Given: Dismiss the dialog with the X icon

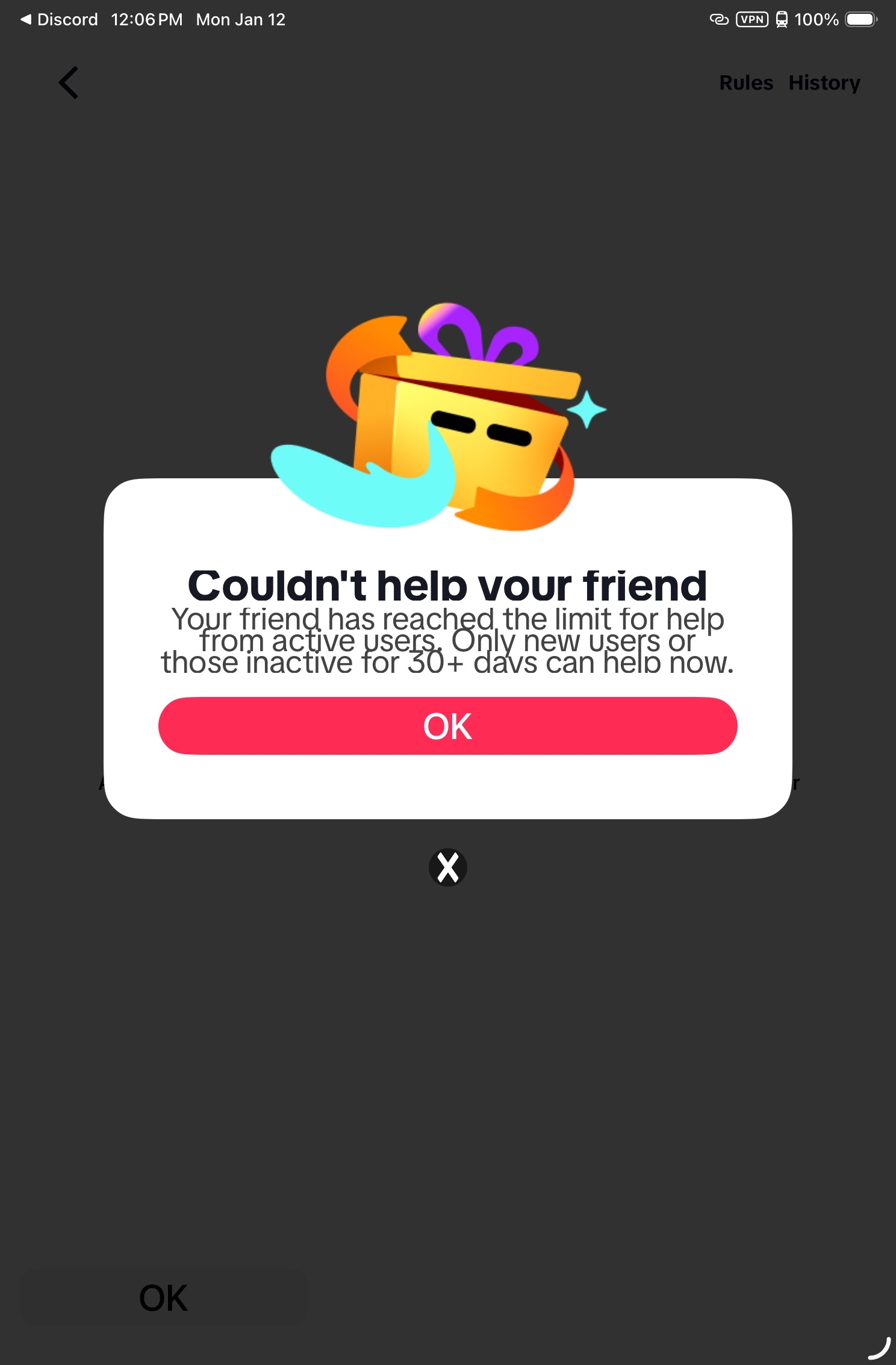Looking at the screenshot, I should 447,867.
